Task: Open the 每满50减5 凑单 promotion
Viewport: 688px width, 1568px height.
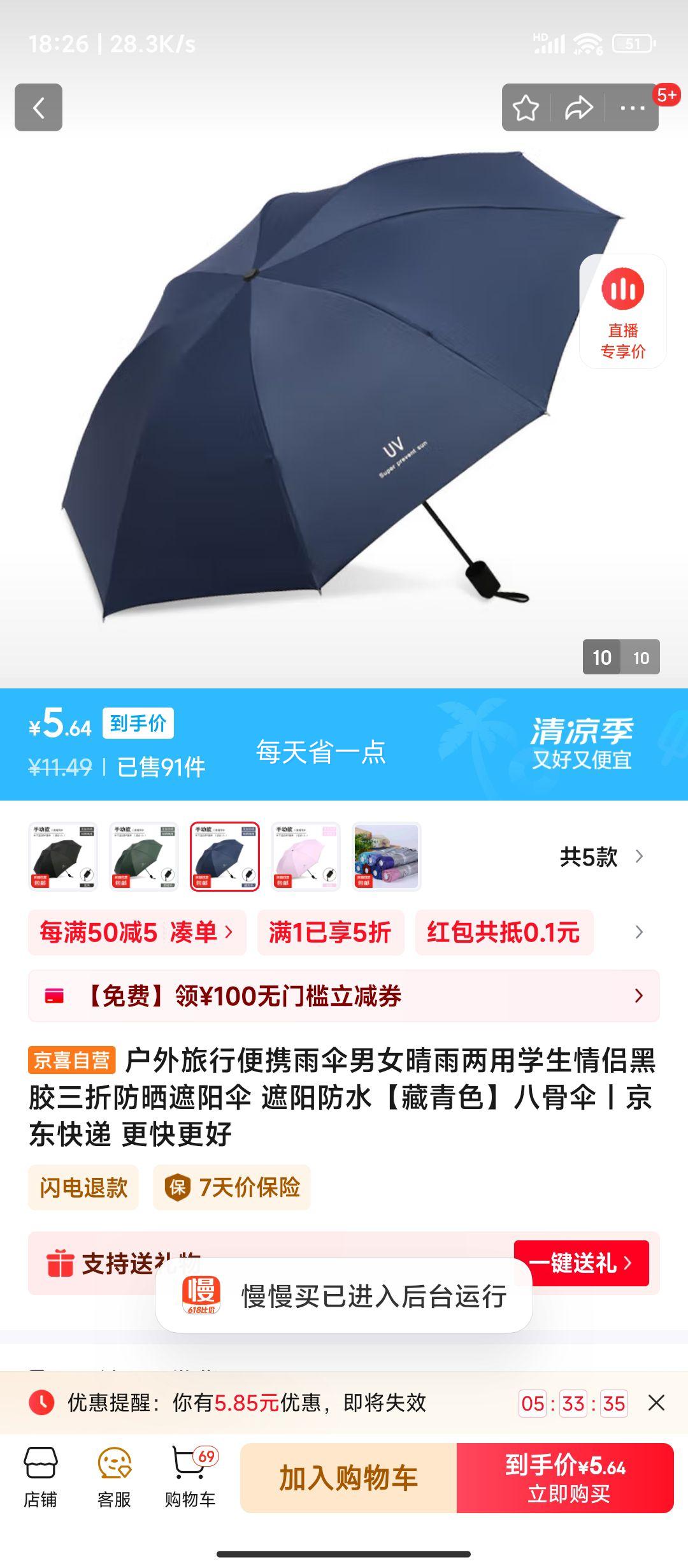Action: tap(136, 933)
